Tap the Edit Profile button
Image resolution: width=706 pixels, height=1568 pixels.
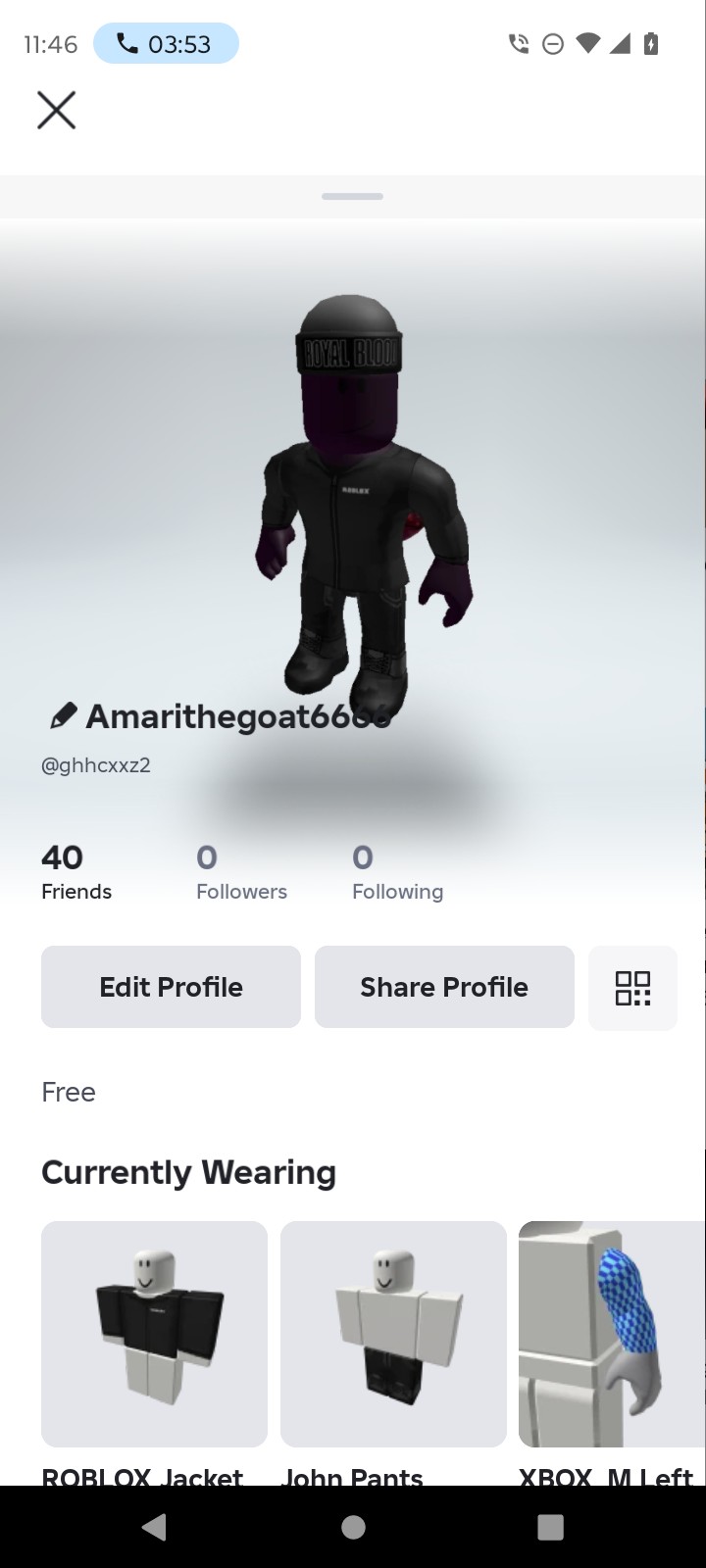pyautogui.click(x=171, y=987)
